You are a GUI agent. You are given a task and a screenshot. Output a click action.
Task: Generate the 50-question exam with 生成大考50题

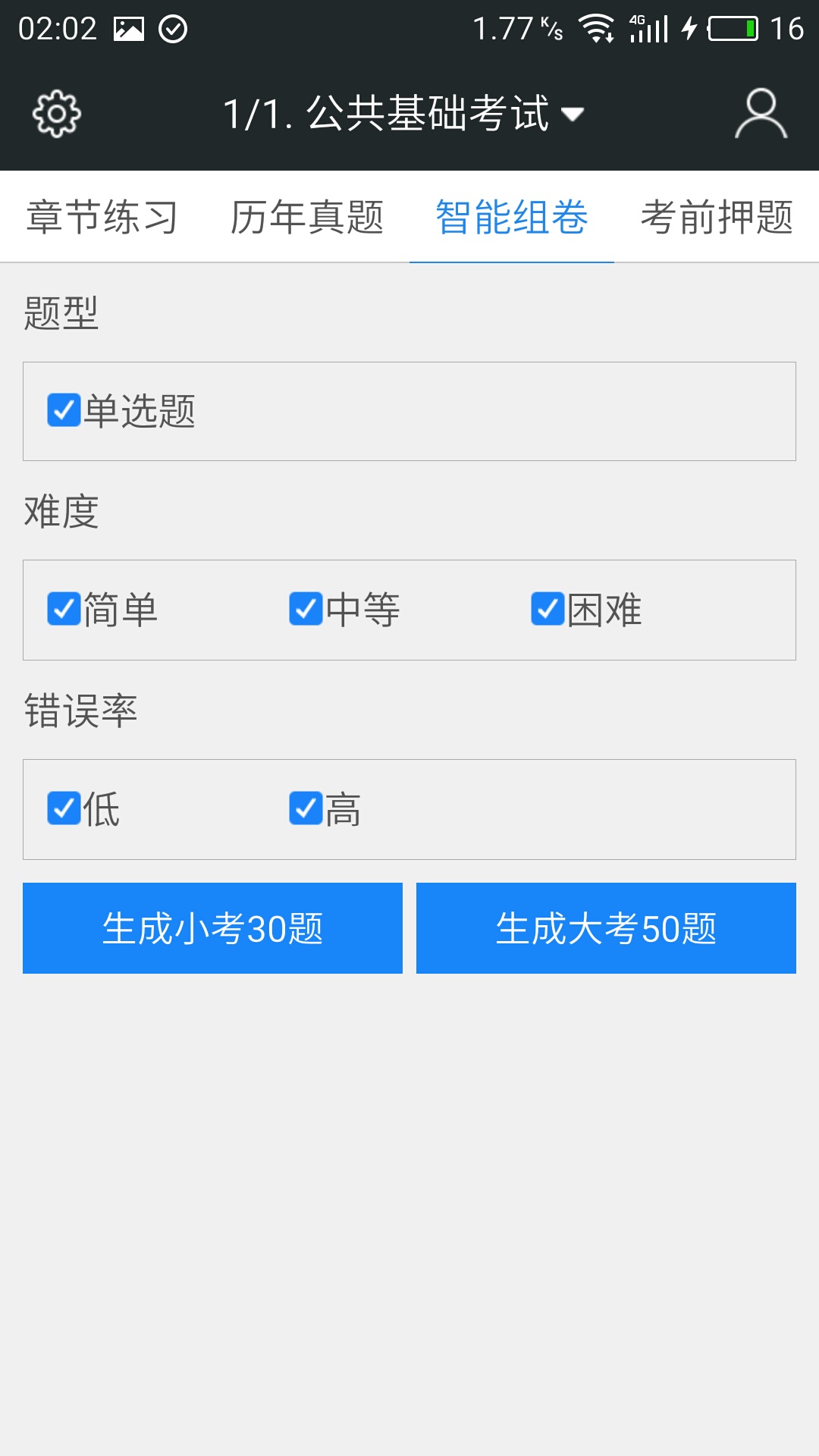point(606,928)
